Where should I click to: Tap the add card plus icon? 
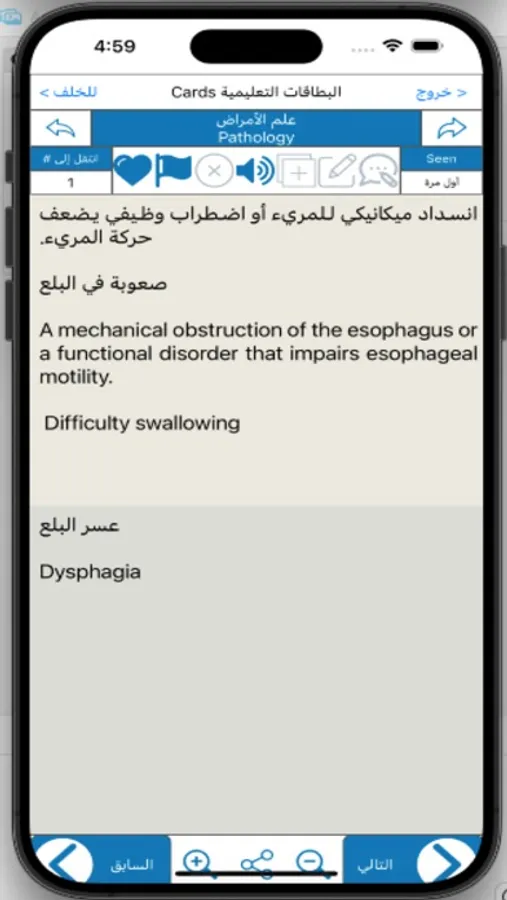point(296,171)
